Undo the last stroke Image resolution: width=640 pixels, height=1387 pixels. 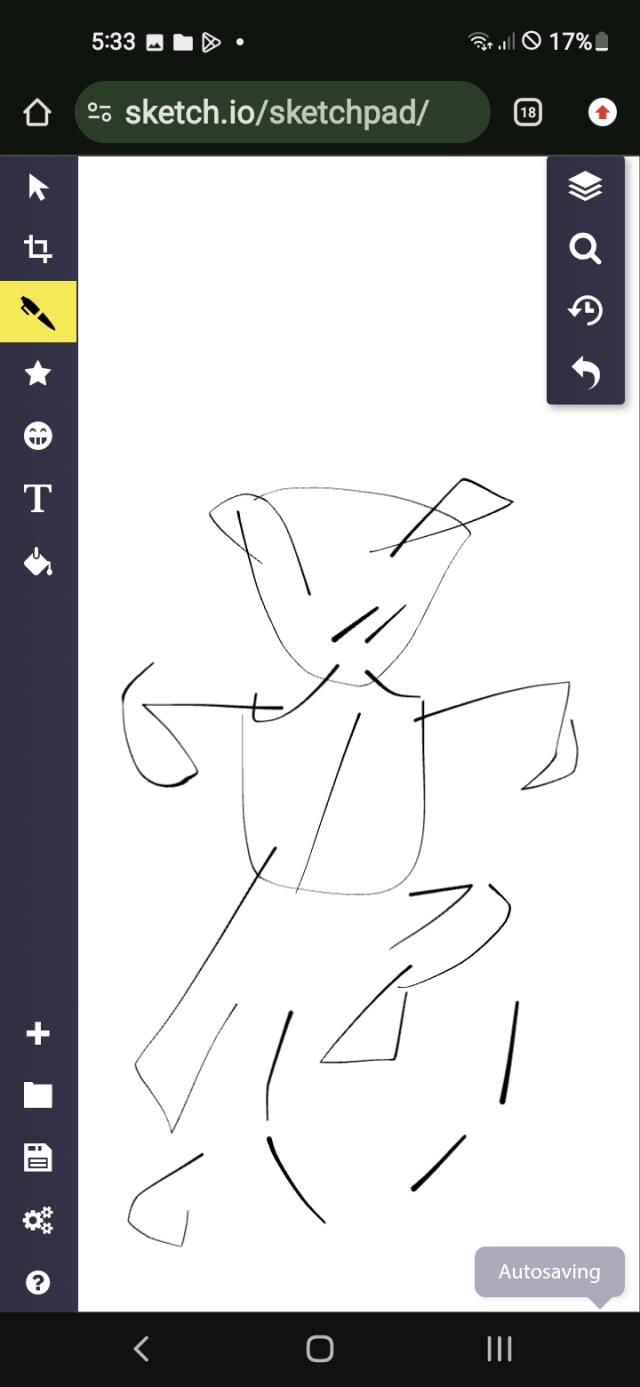585,372
